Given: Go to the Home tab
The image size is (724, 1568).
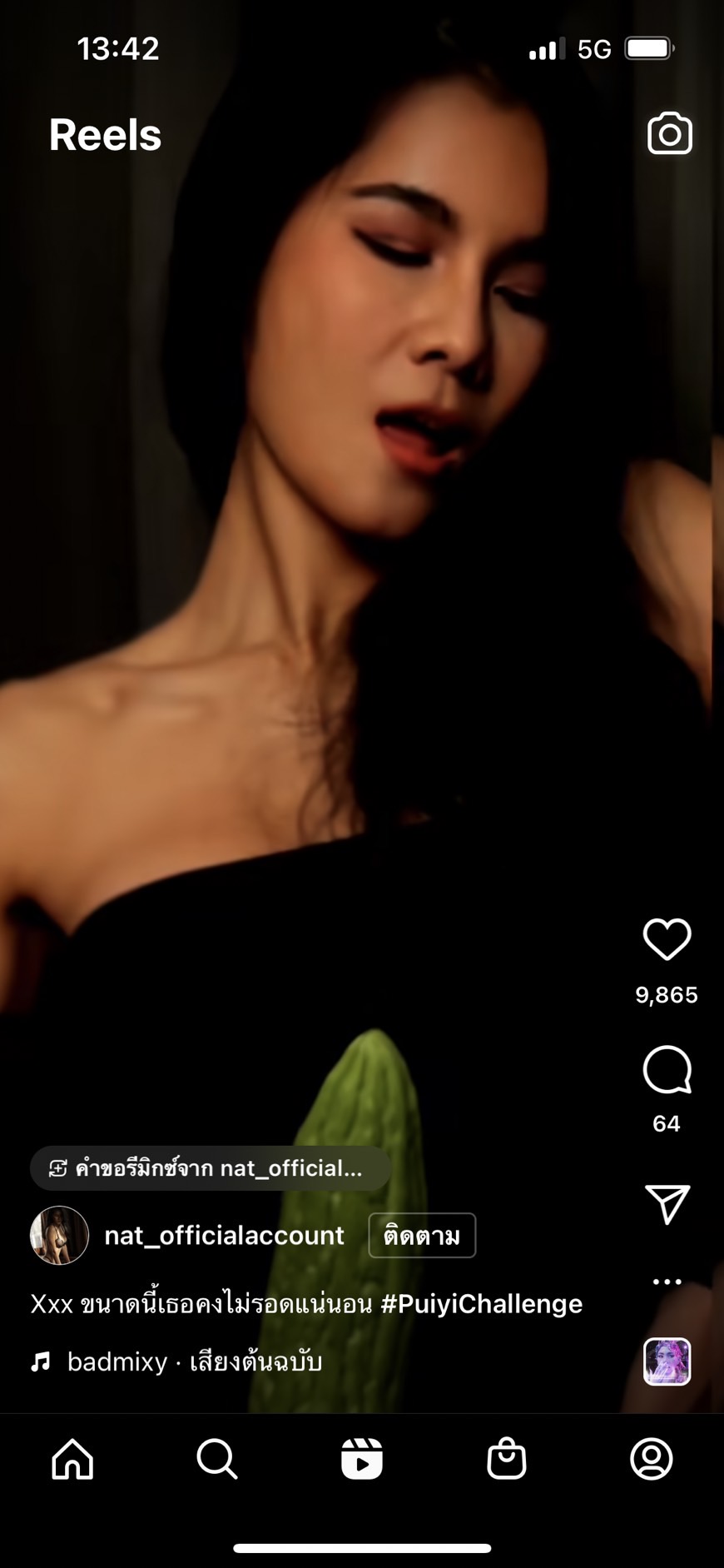Looking at the screenshot, I should pos(72,1459).
